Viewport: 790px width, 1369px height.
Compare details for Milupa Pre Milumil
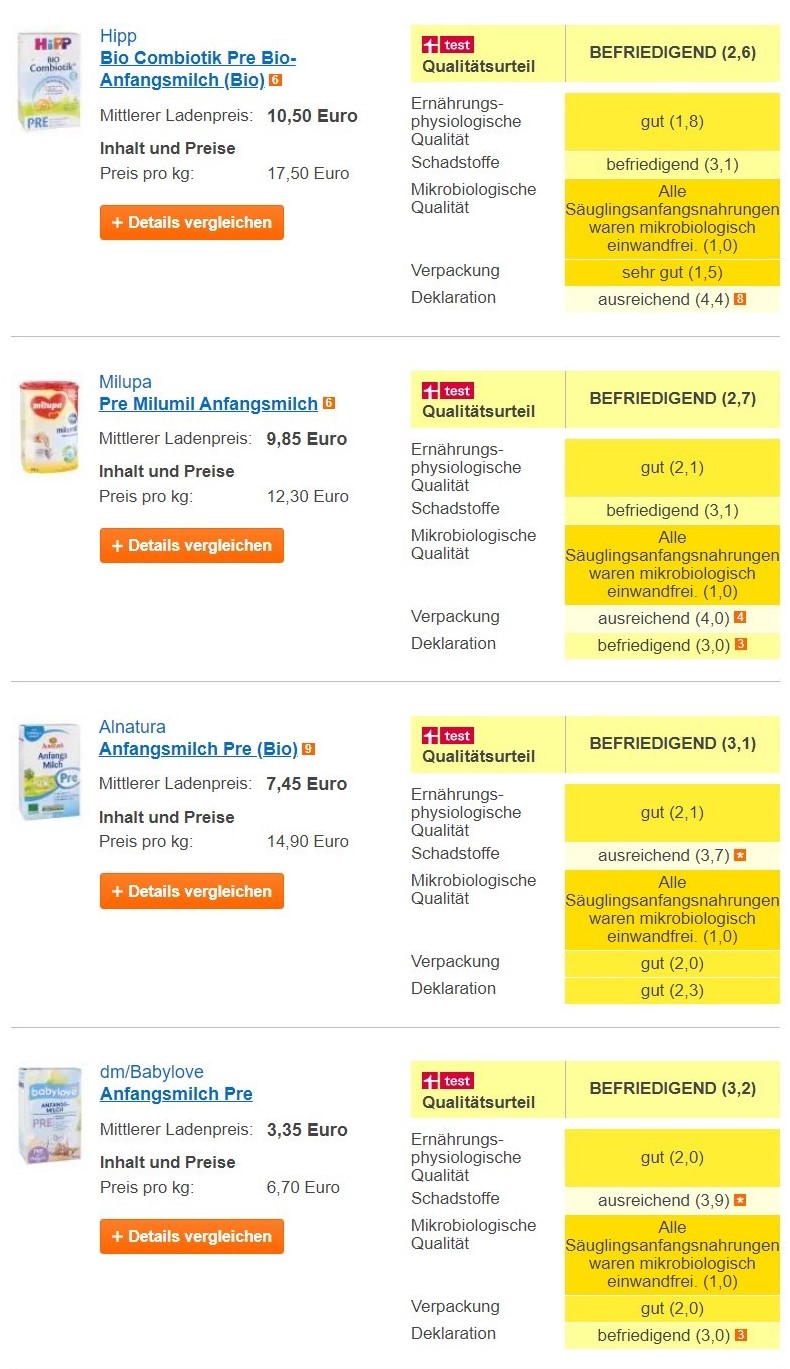191,545
